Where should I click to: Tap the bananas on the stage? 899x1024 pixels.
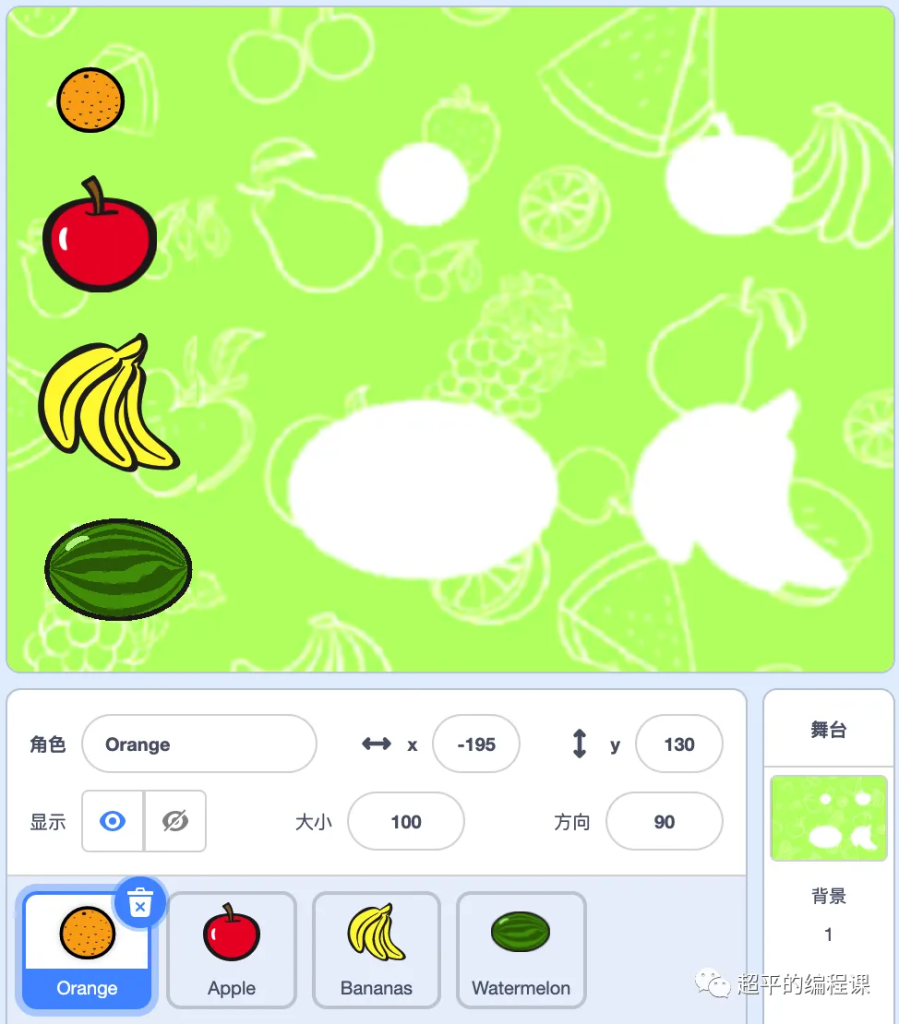tap(105, 405)
